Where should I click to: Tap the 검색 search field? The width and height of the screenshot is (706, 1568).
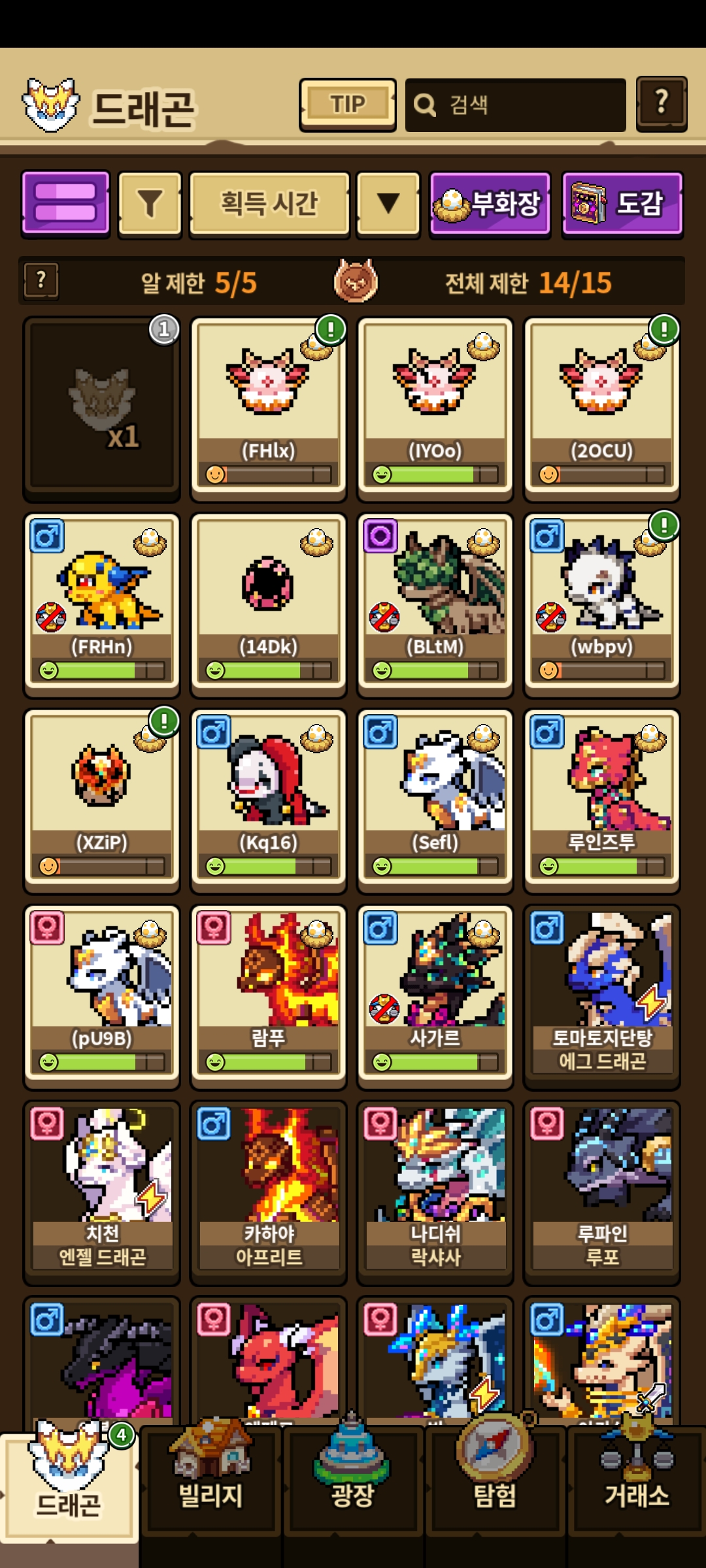pos(516,105)
